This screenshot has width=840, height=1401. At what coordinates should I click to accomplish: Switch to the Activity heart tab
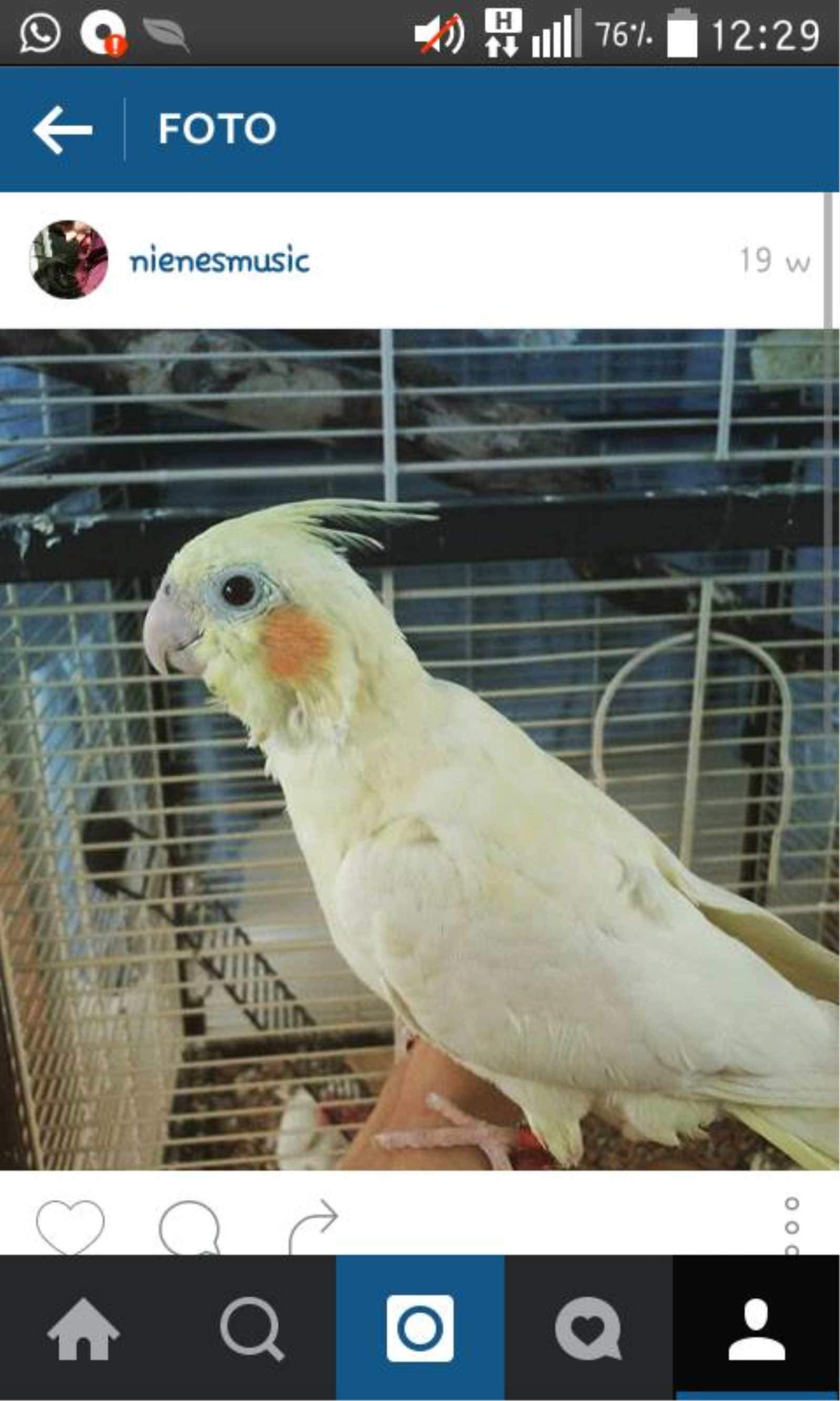588,1329
